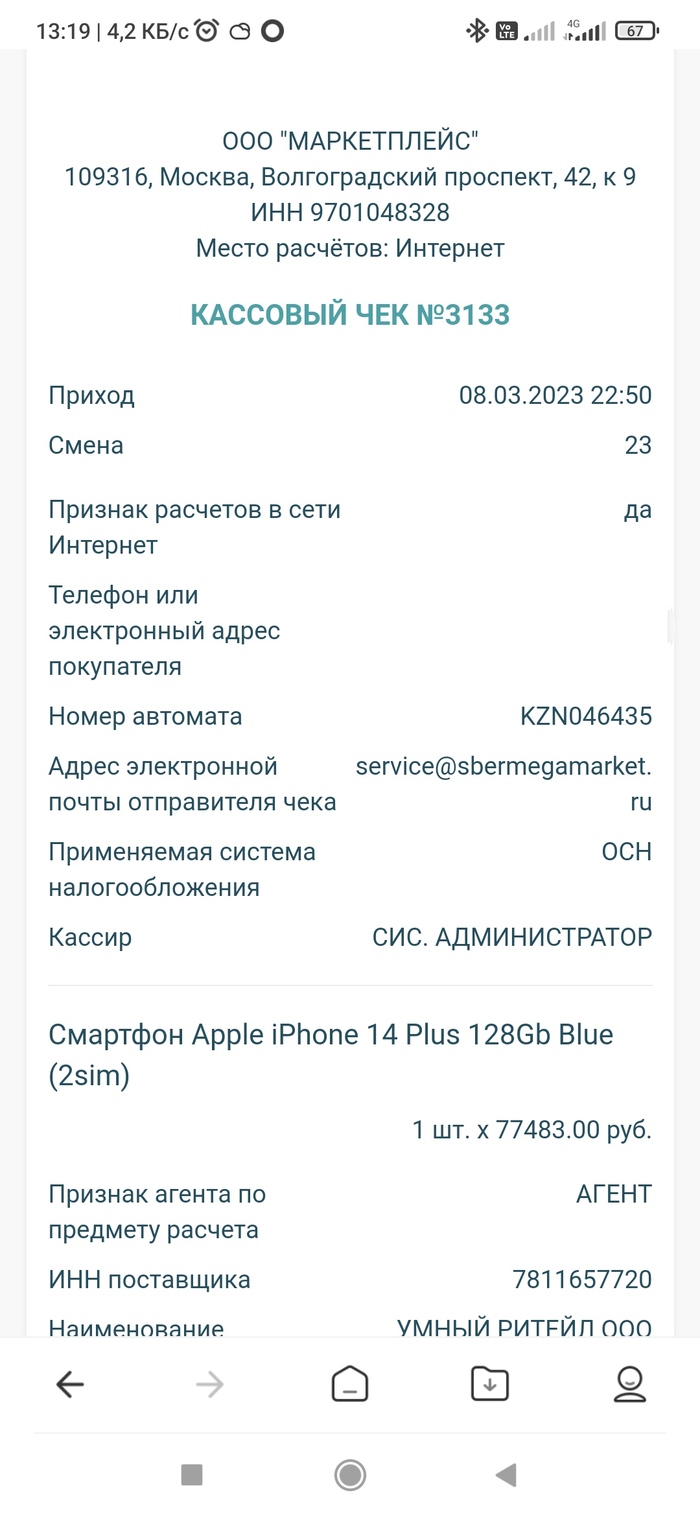Viewport: 700px width, 1517px height.
Task: Open the downloads folder icon
Action: [490, 1384]
